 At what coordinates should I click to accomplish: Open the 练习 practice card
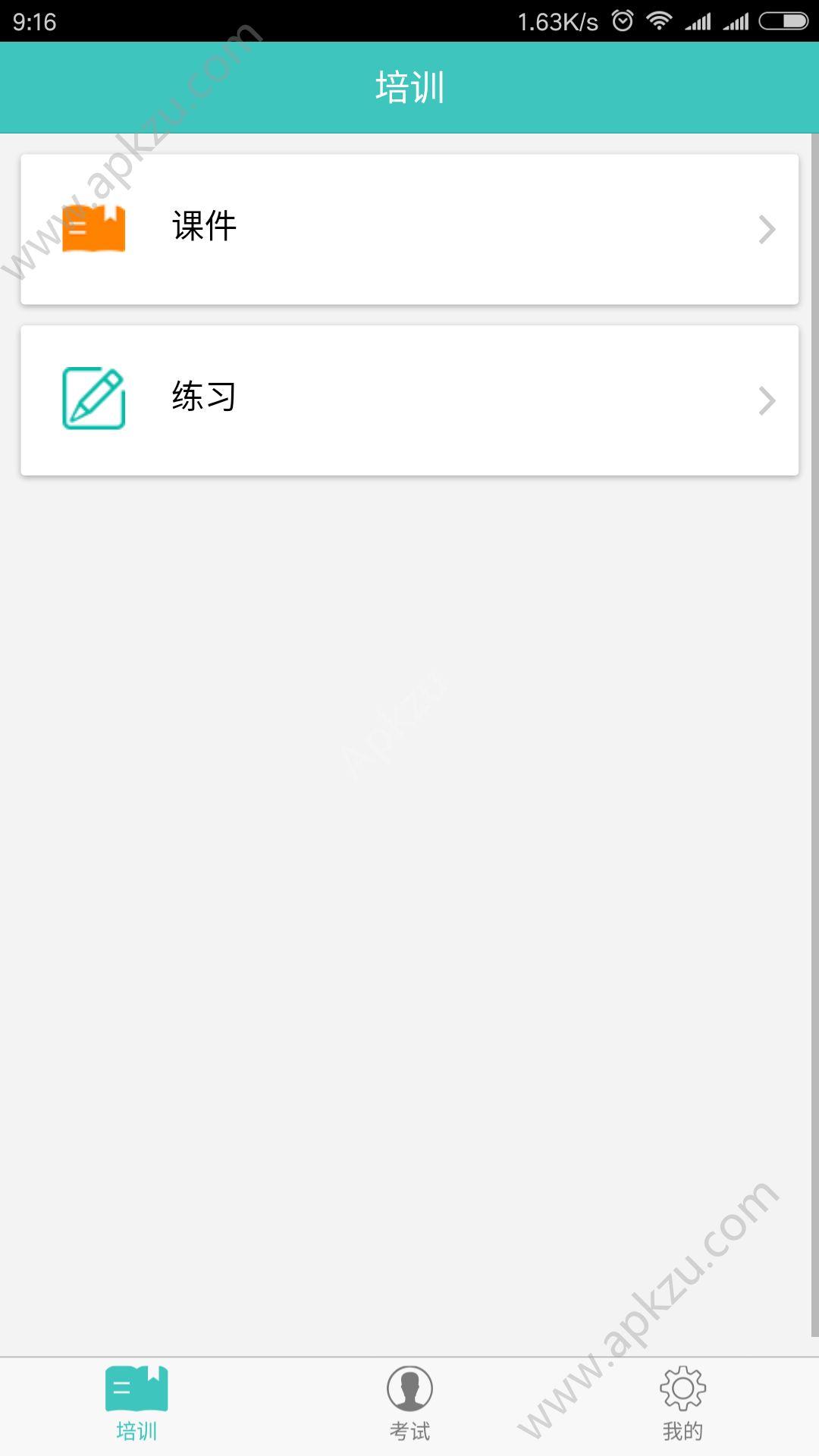[409, 400]
